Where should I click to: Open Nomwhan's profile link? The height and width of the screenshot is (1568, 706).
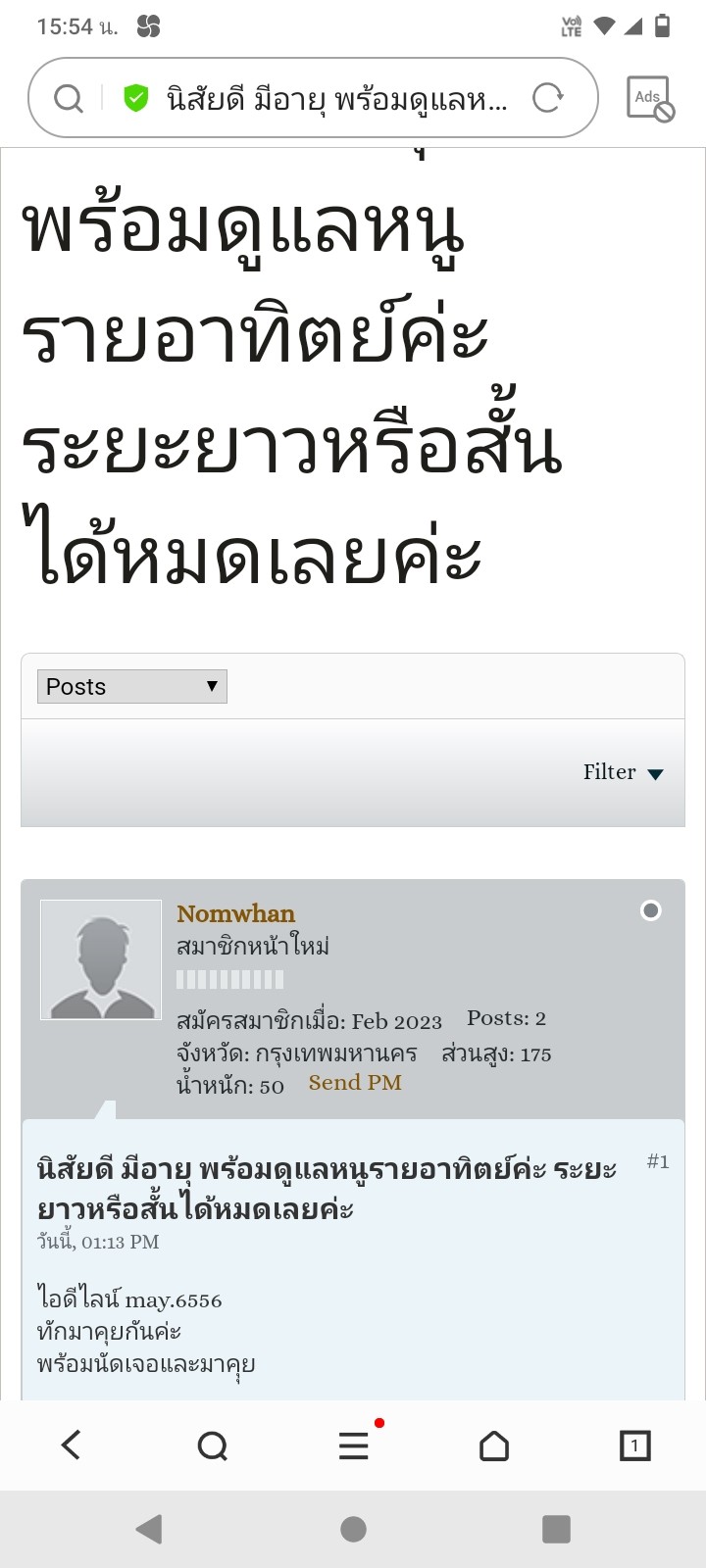235,913
